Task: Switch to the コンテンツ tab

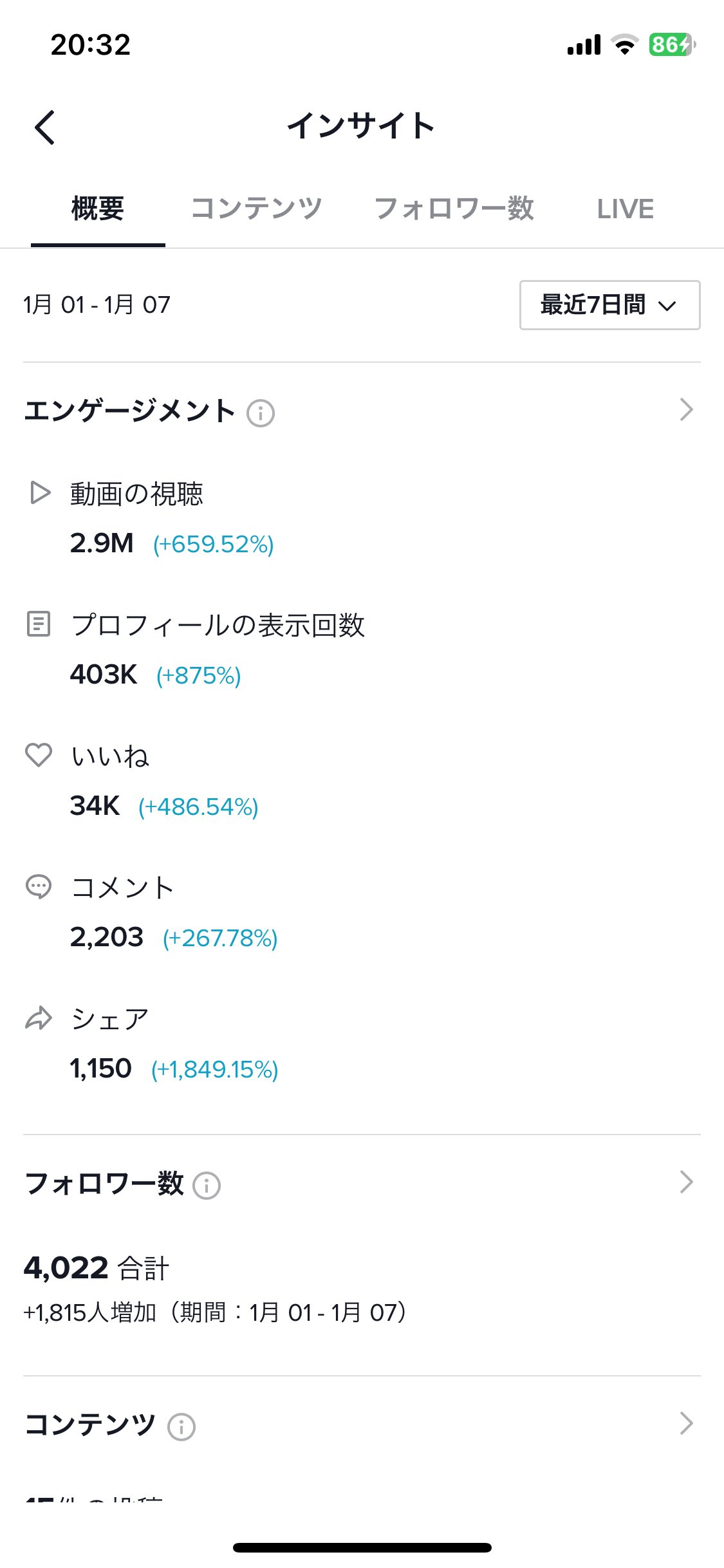Action: 256,209
